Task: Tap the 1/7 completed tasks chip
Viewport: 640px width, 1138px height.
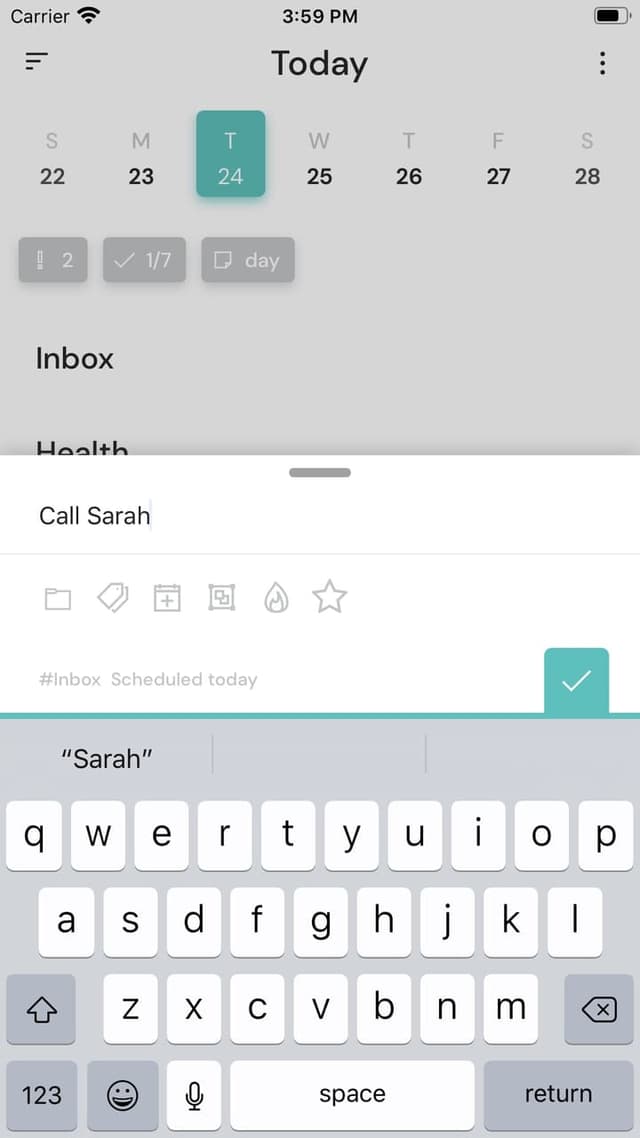Action: (x=144, y=260)
